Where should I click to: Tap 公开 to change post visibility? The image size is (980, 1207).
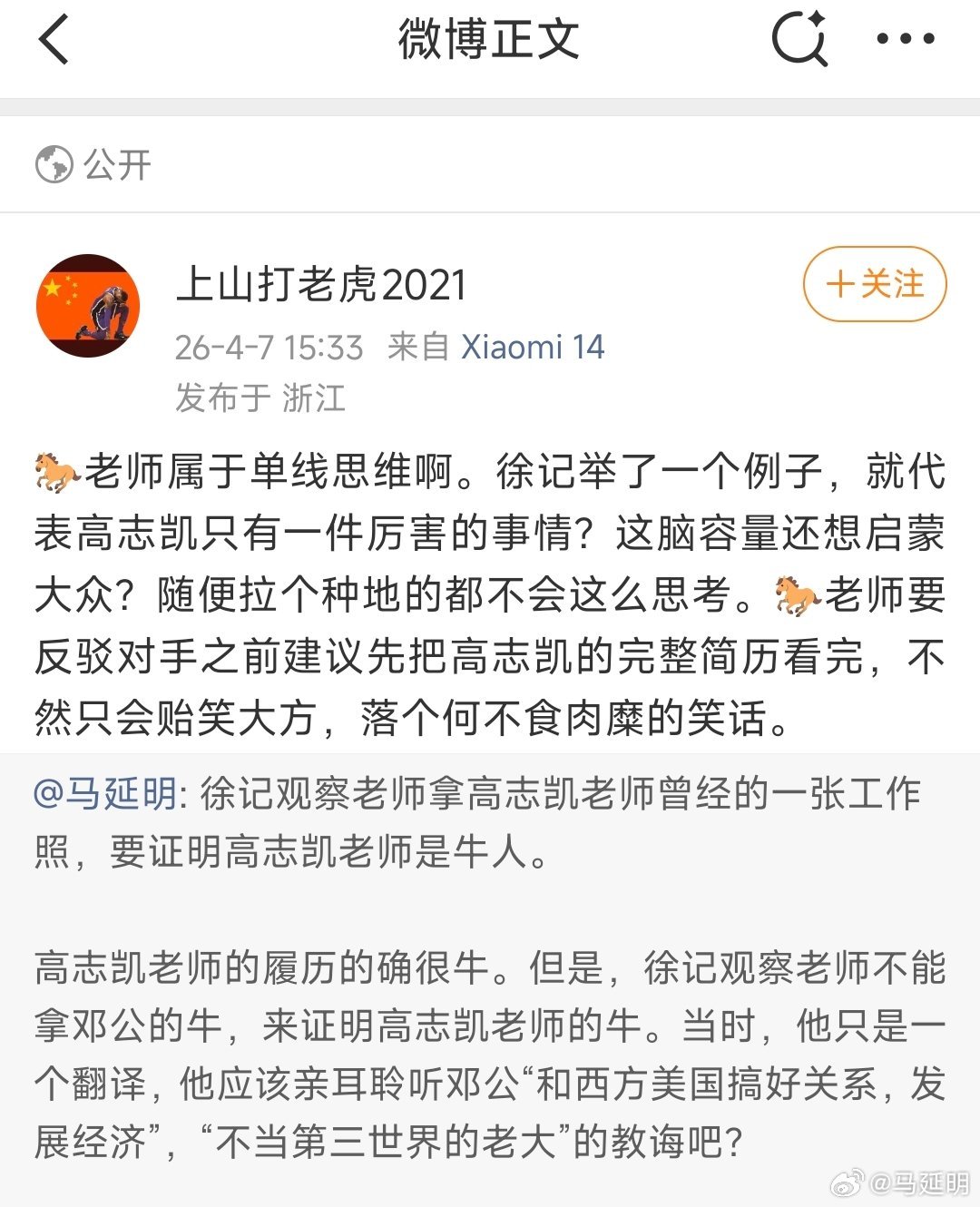[114, 164]
